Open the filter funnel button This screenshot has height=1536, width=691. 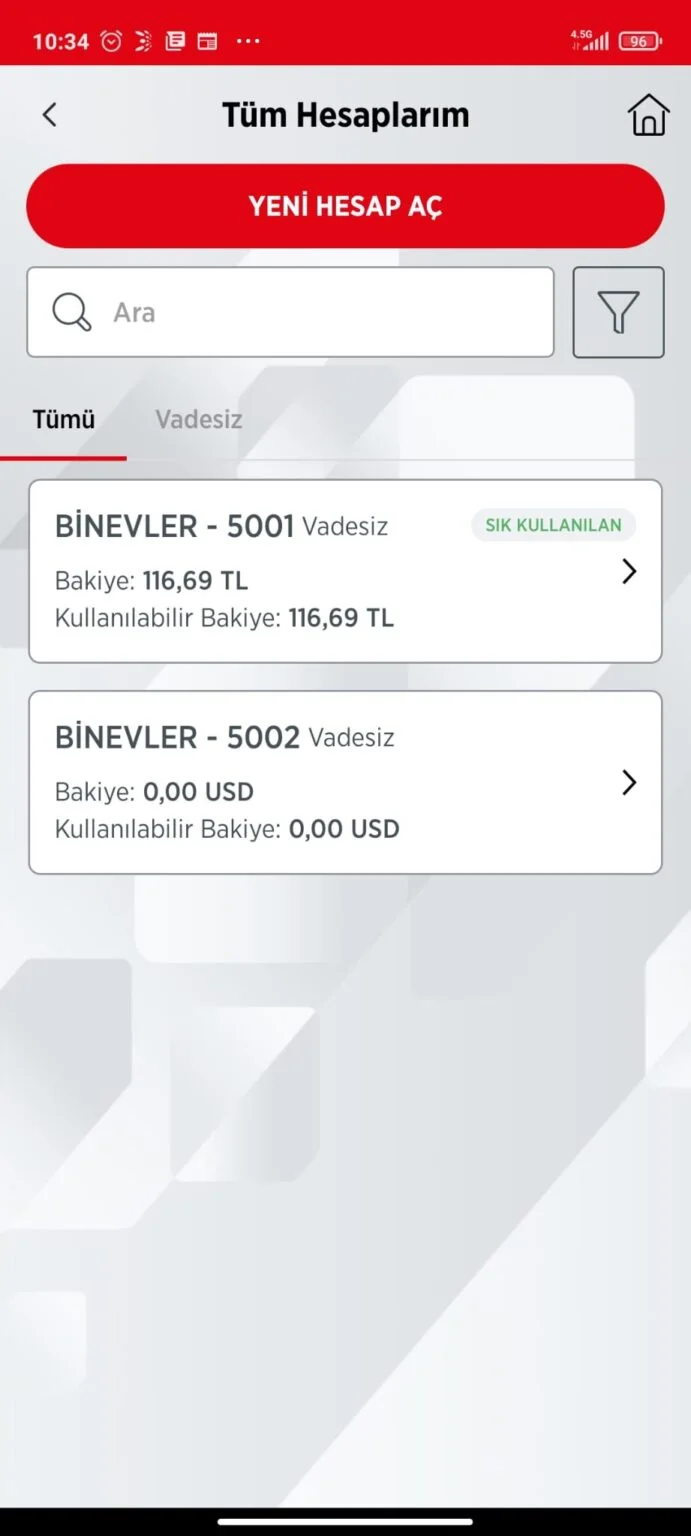618,312
